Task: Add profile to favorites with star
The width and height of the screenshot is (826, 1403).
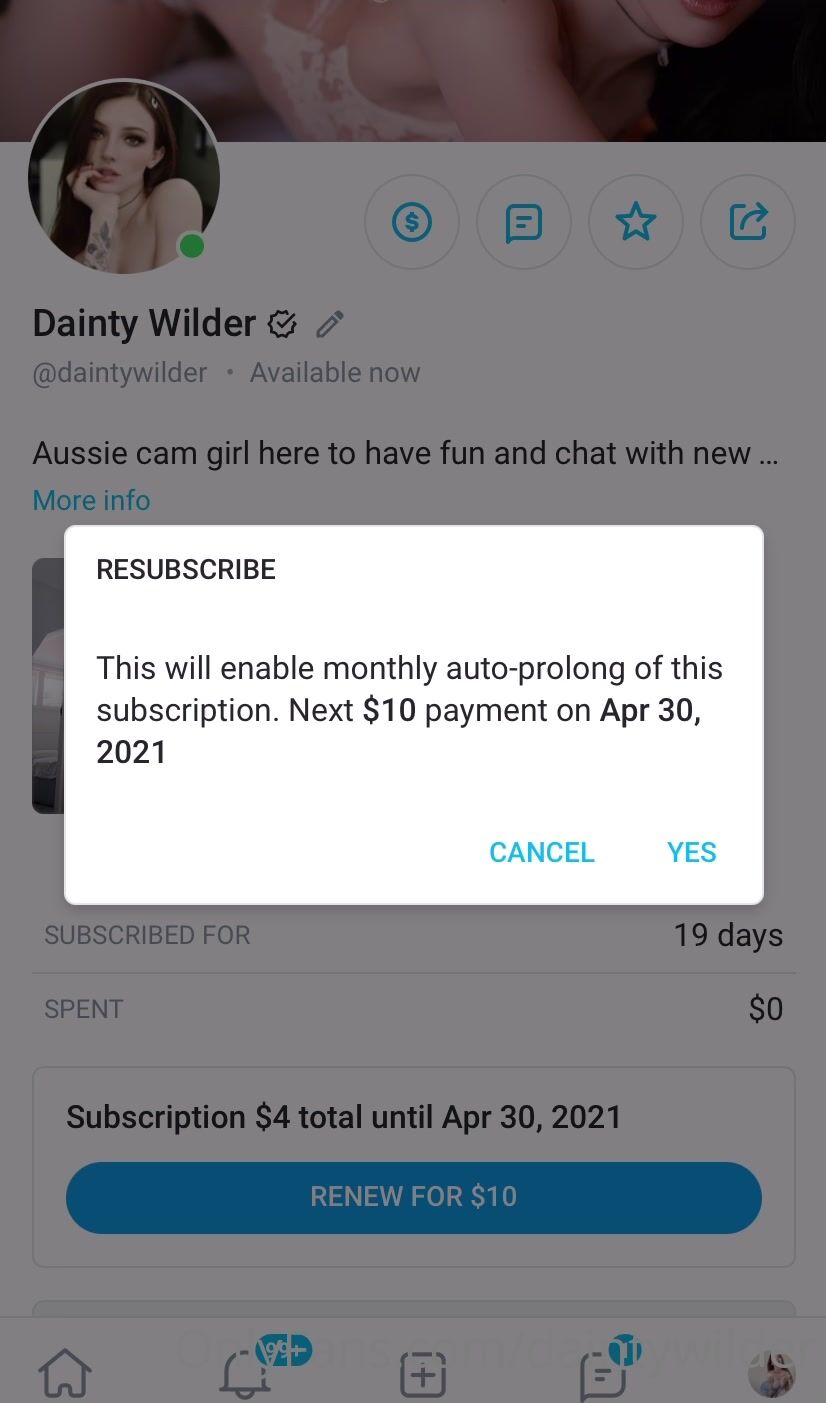Action: 636,222
